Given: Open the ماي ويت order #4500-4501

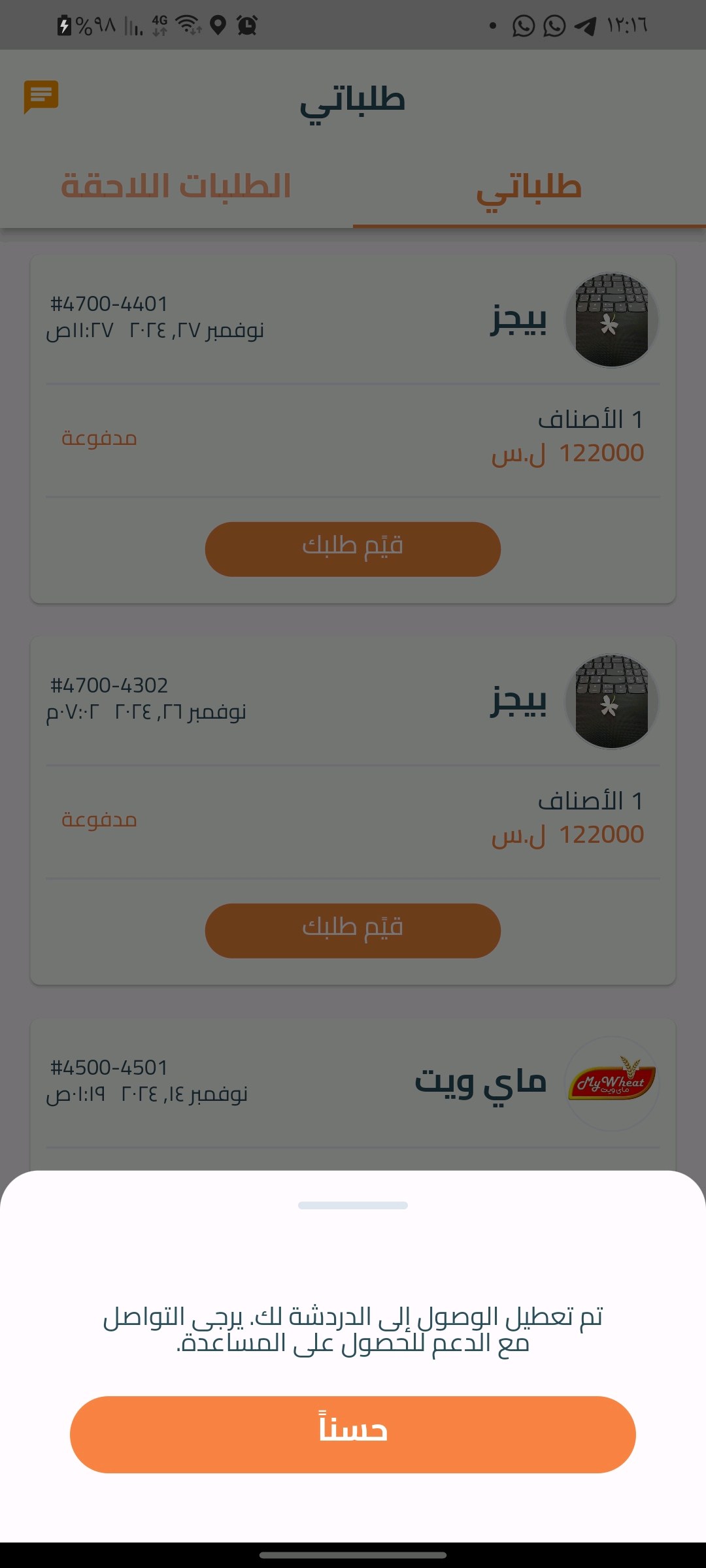Looking at the screenshot, I should (353, 1085).
